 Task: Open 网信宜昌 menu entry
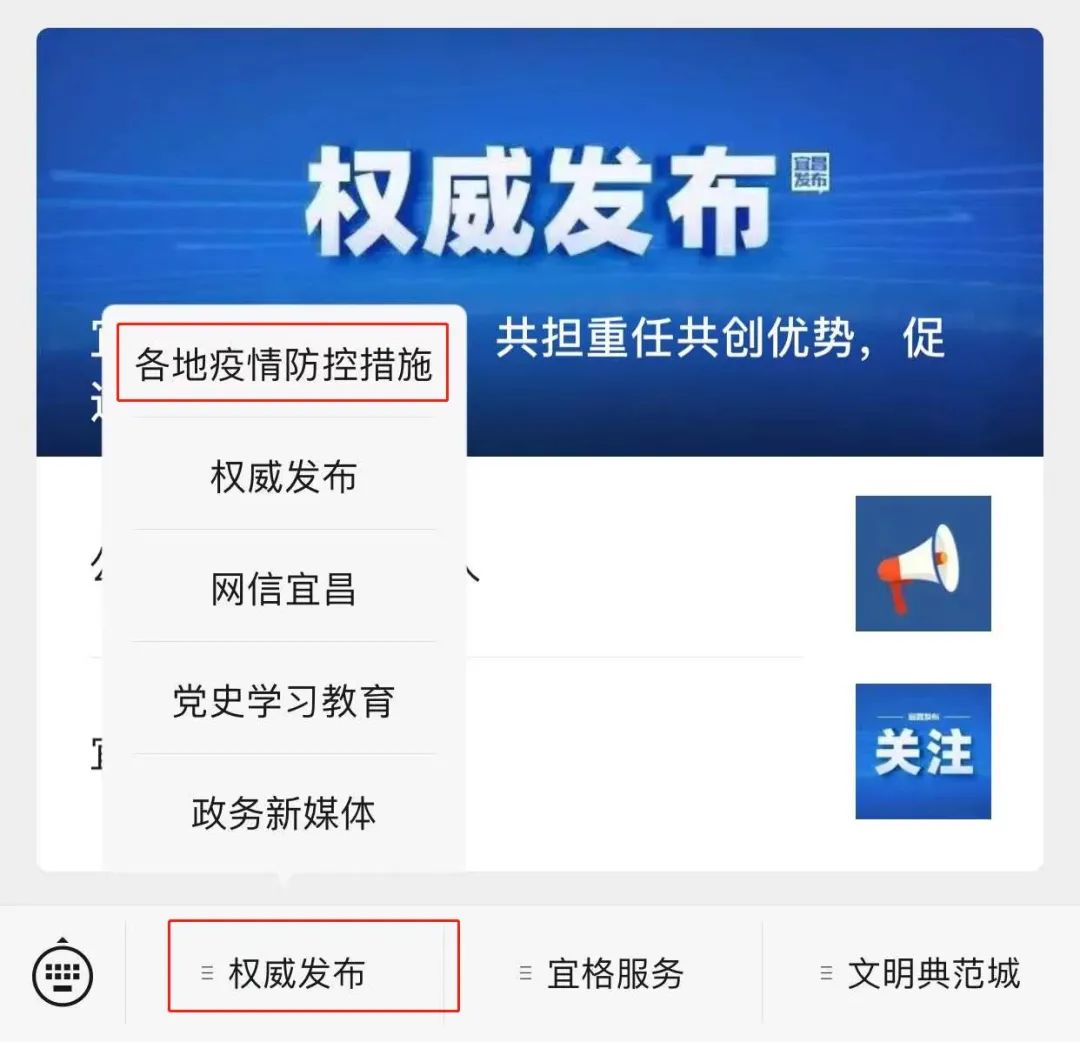click(x=284, y=589)
